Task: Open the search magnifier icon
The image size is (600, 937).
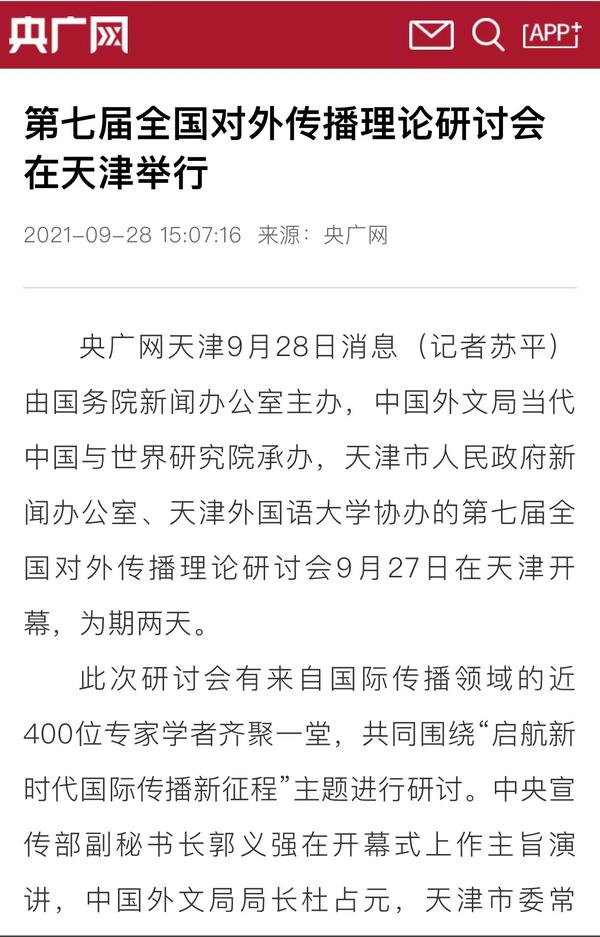Action: pyautogui.click(x=488, y=34)
